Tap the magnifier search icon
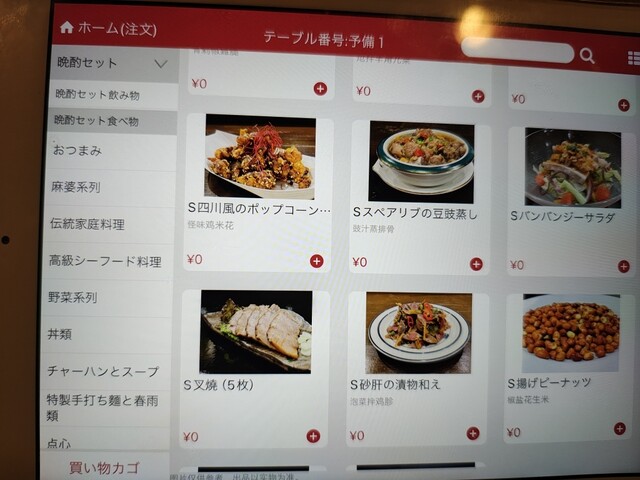The height and width of the screenshot is (480, 640). [x=587, y=57]
